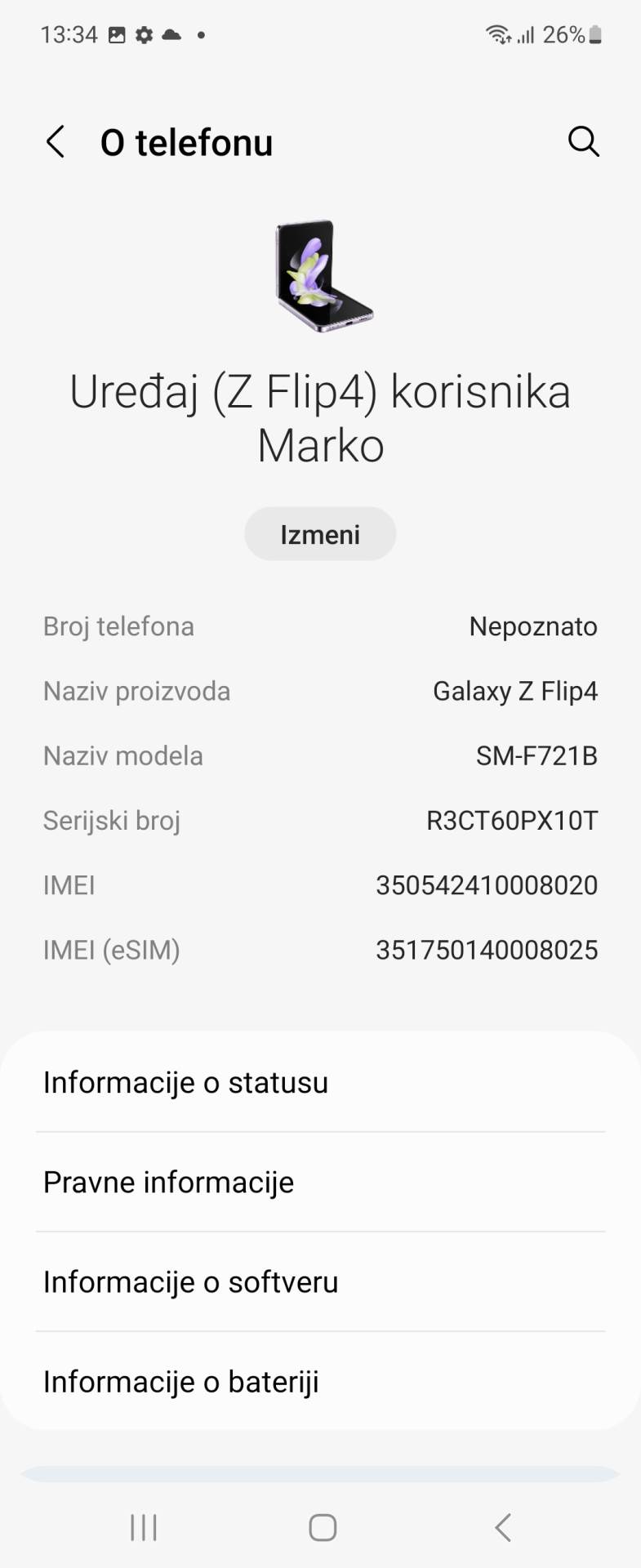Tap the Broj telefona entry

tap(320, 626)
